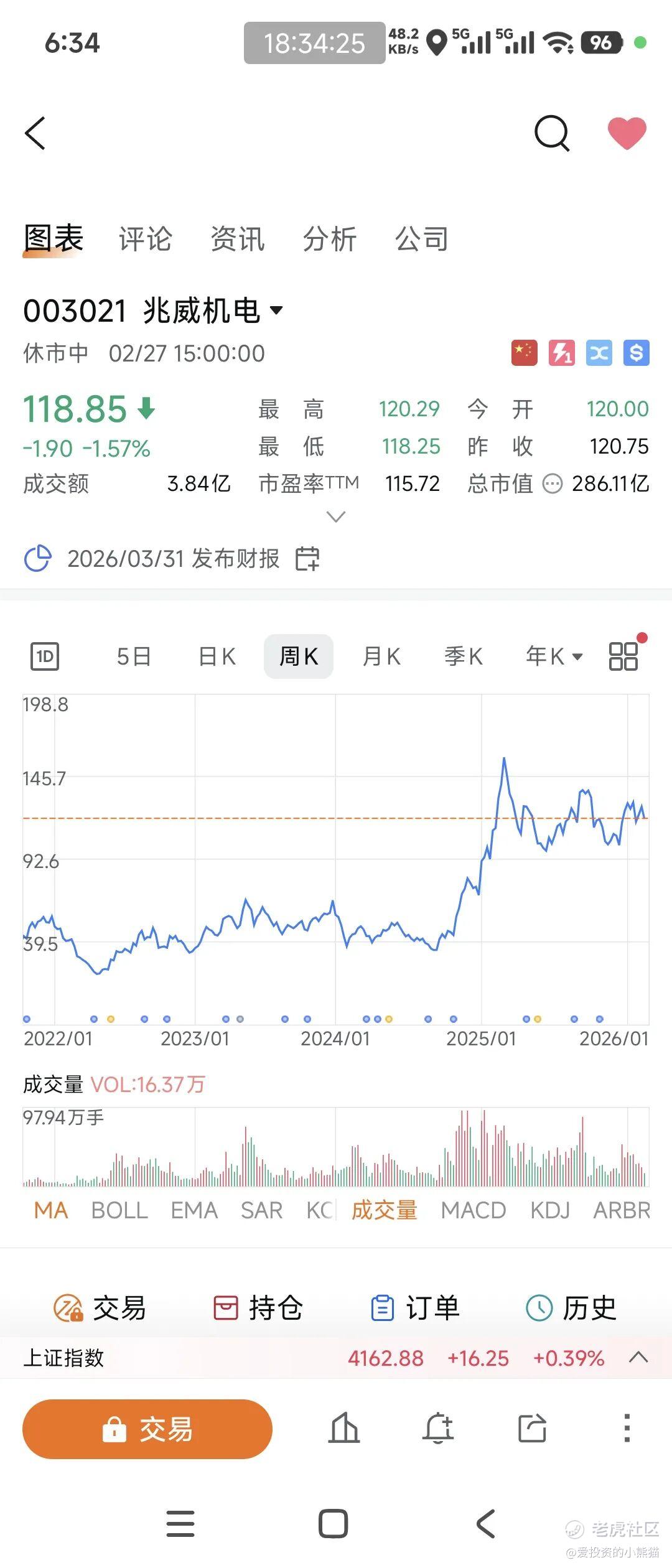Viewport: 672px width, 1568px height.
Task: Switch to the 资讯 tab
Action: click(237, 239)
